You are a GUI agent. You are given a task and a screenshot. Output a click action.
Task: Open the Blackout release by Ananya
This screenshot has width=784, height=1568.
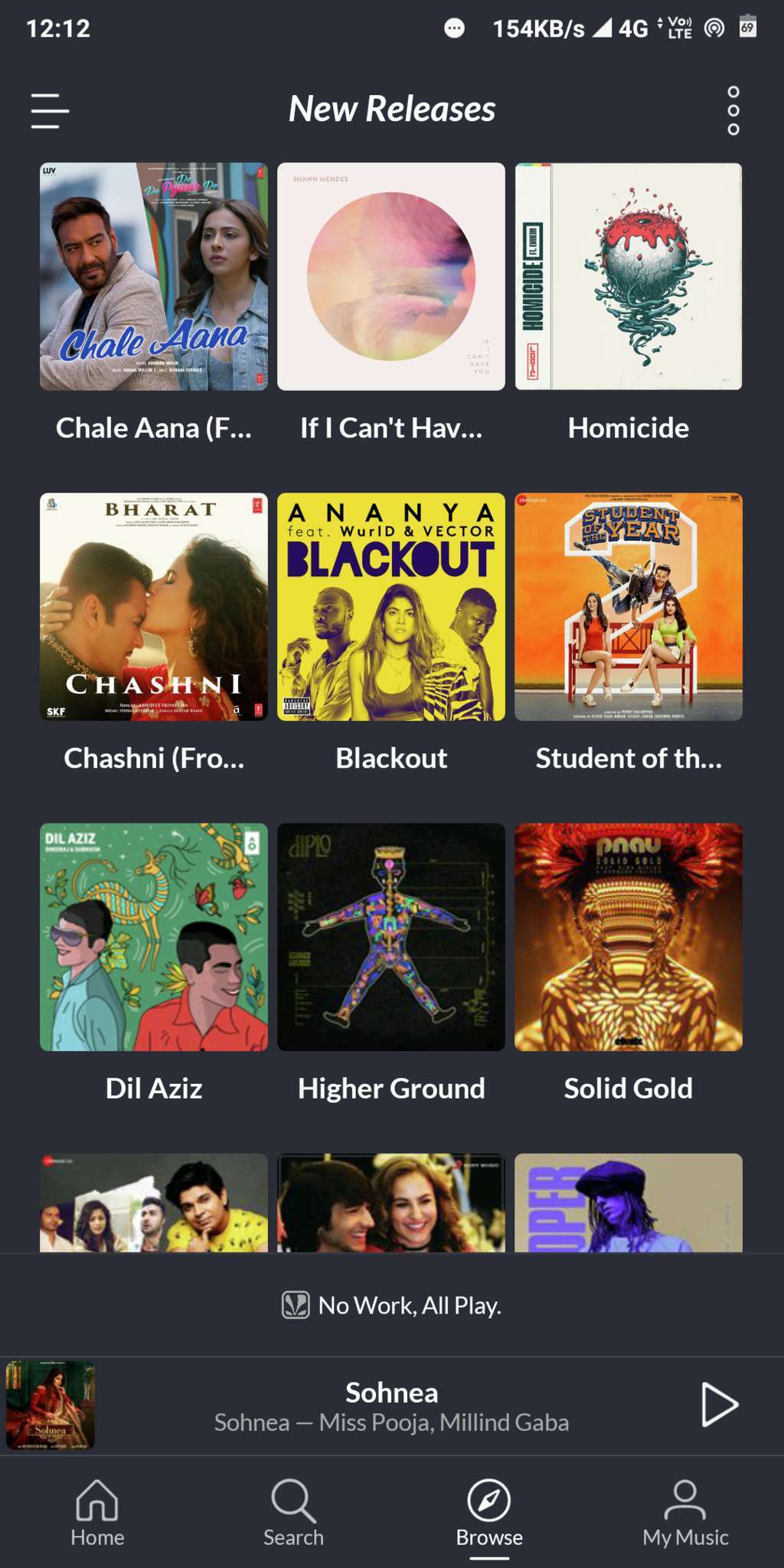[x=391, y=607]
